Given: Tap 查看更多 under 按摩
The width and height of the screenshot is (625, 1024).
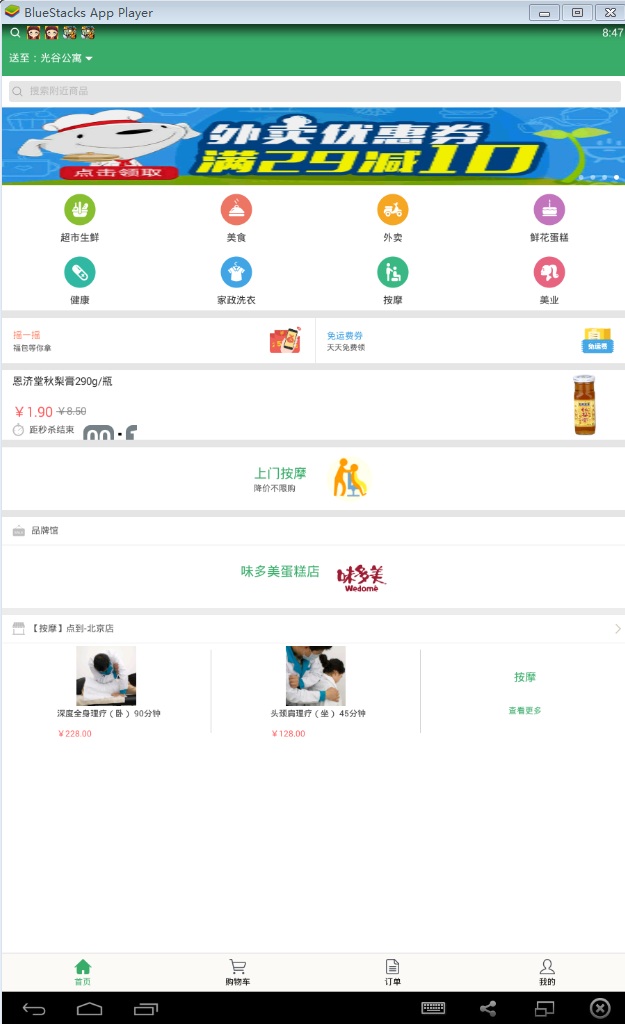Looking at the screenshot, I should 524,710.
